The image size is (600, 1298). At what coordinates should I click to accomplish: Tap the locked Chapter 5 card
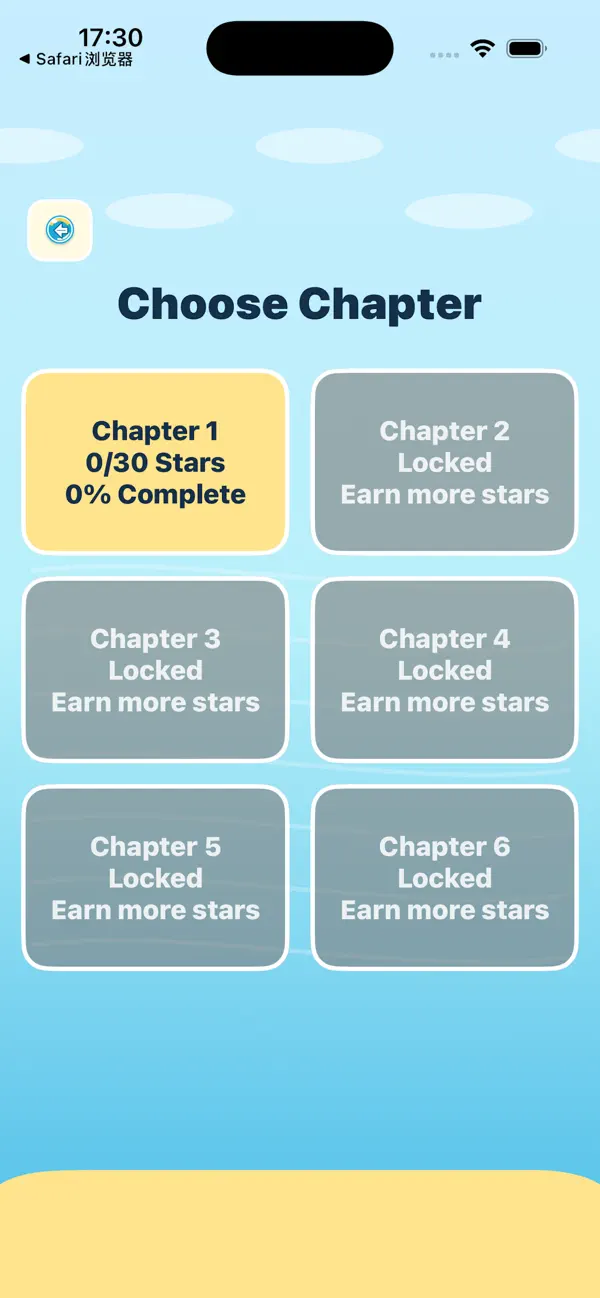pyautogui.click(x=155, y=878)
